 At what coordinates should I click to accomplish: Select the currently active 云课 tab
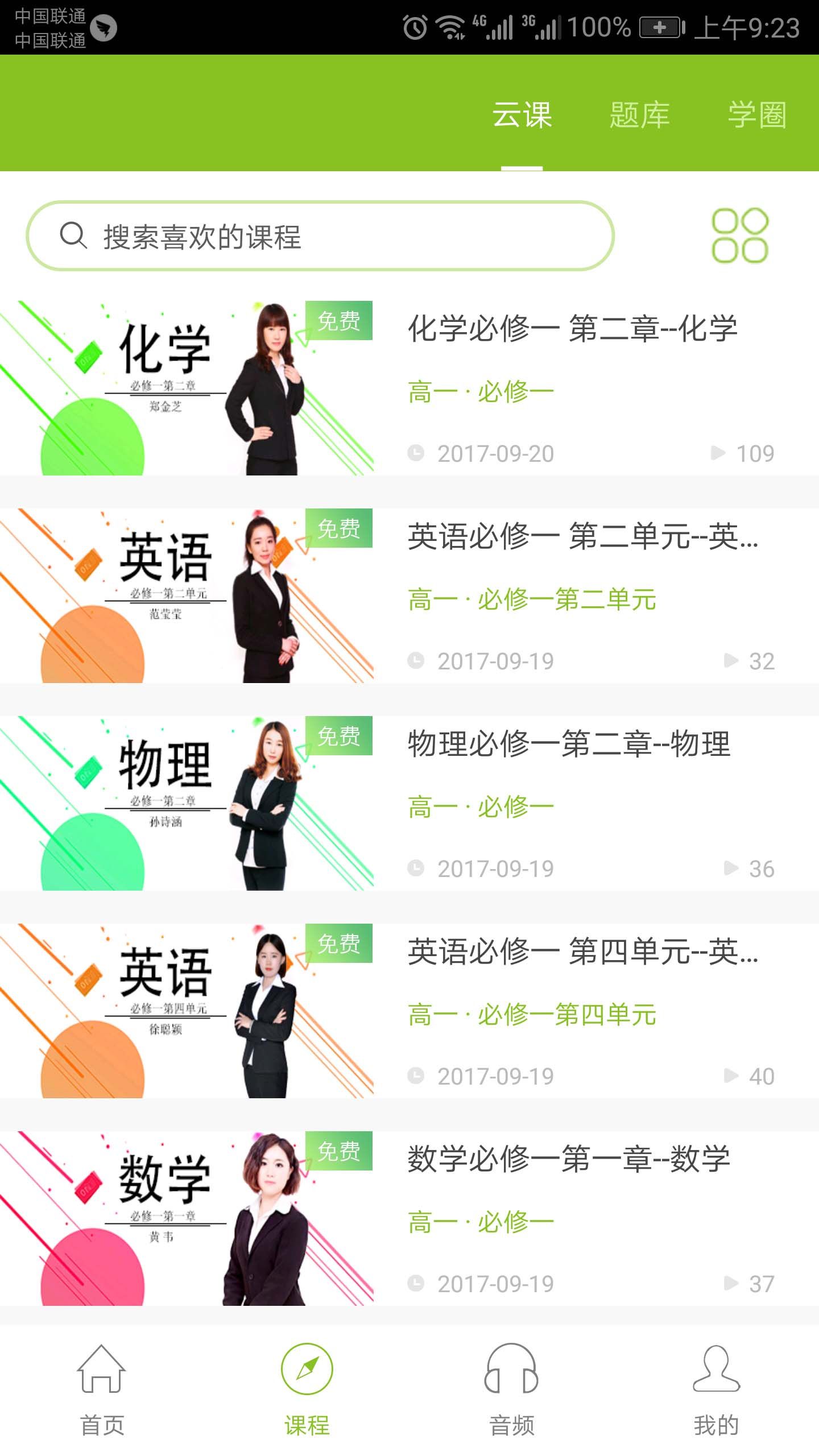coord(522,117)
